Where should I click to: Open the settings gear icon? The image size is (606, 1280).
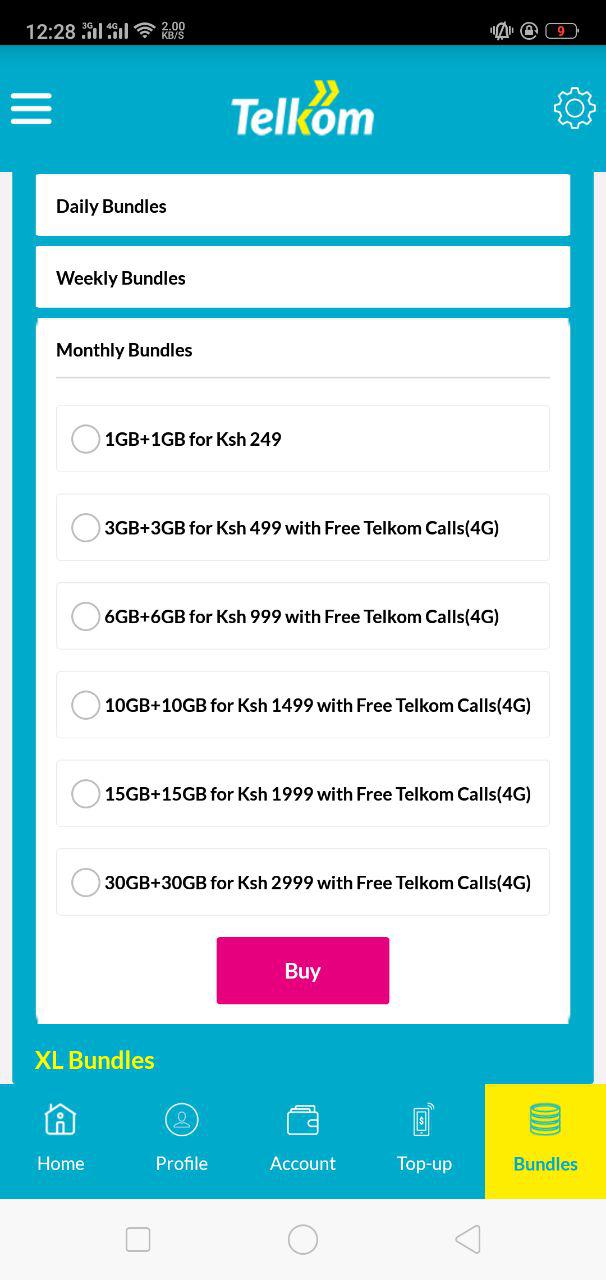(x=574, y=108)
